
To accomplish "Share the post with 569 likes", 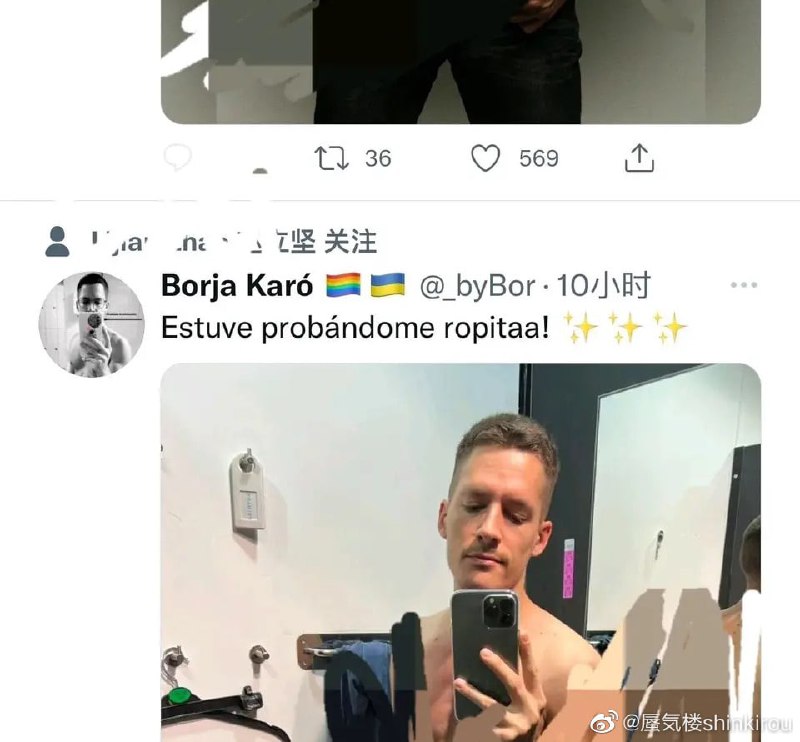I will tap(639, 158).
